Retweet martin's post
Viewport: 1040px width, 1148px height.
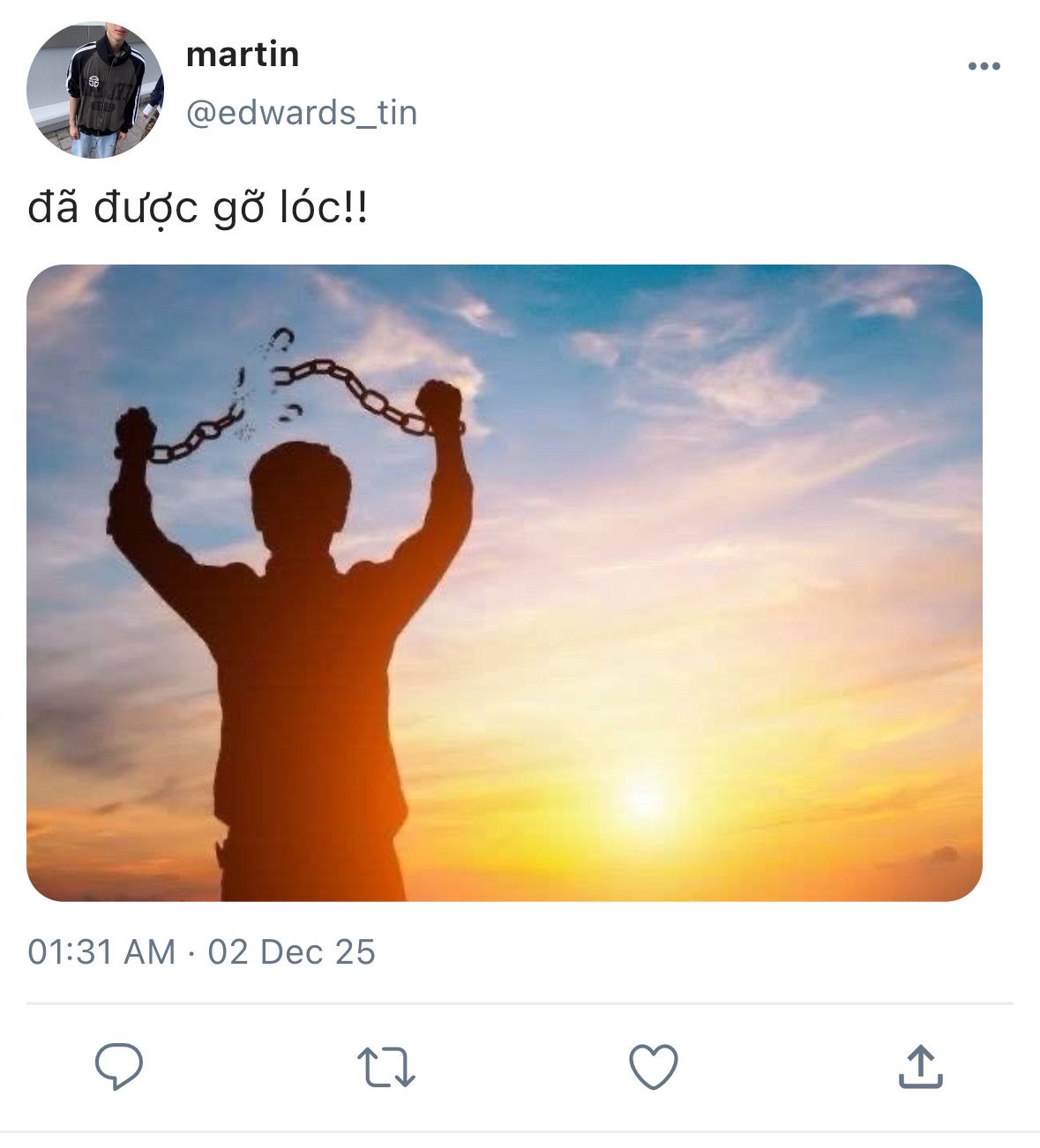point(386,1067)
